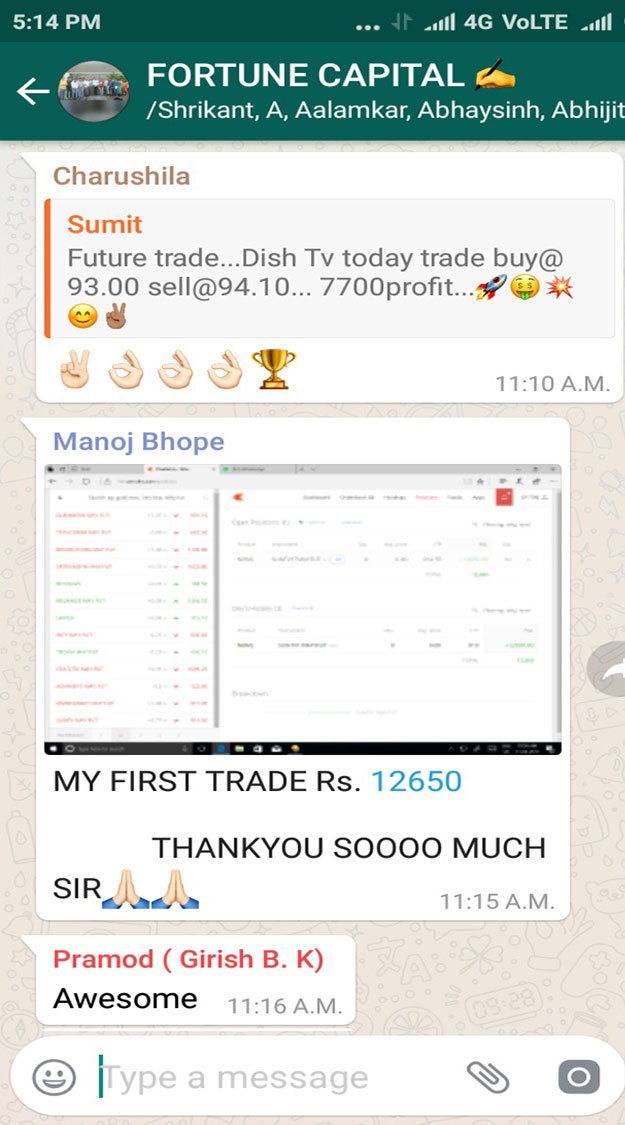Tap the group profile picture
This screenshot has width=625, height=1125.
pos(94,90)
